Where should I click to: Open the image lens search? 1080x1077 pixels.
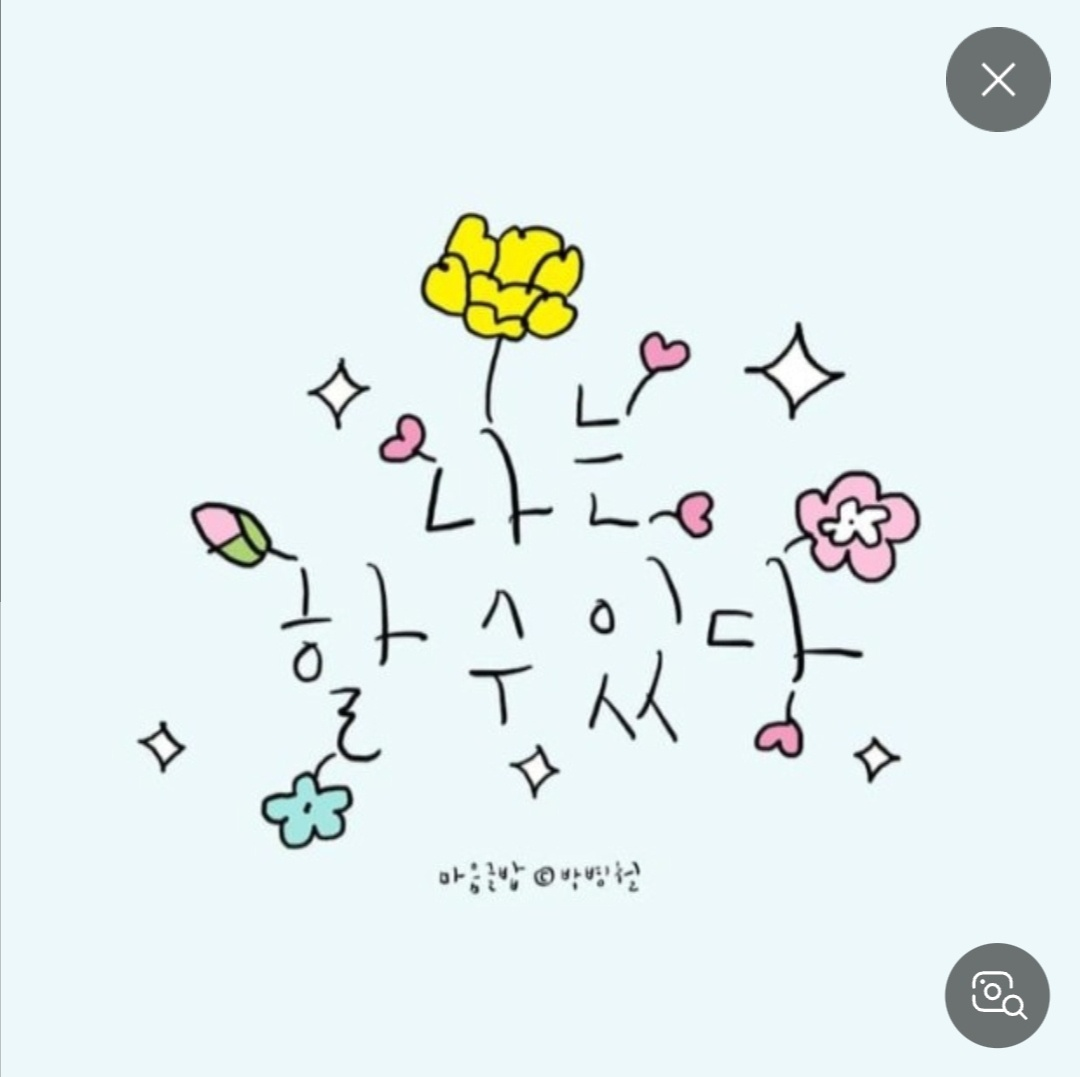click(x=997, y=995)
